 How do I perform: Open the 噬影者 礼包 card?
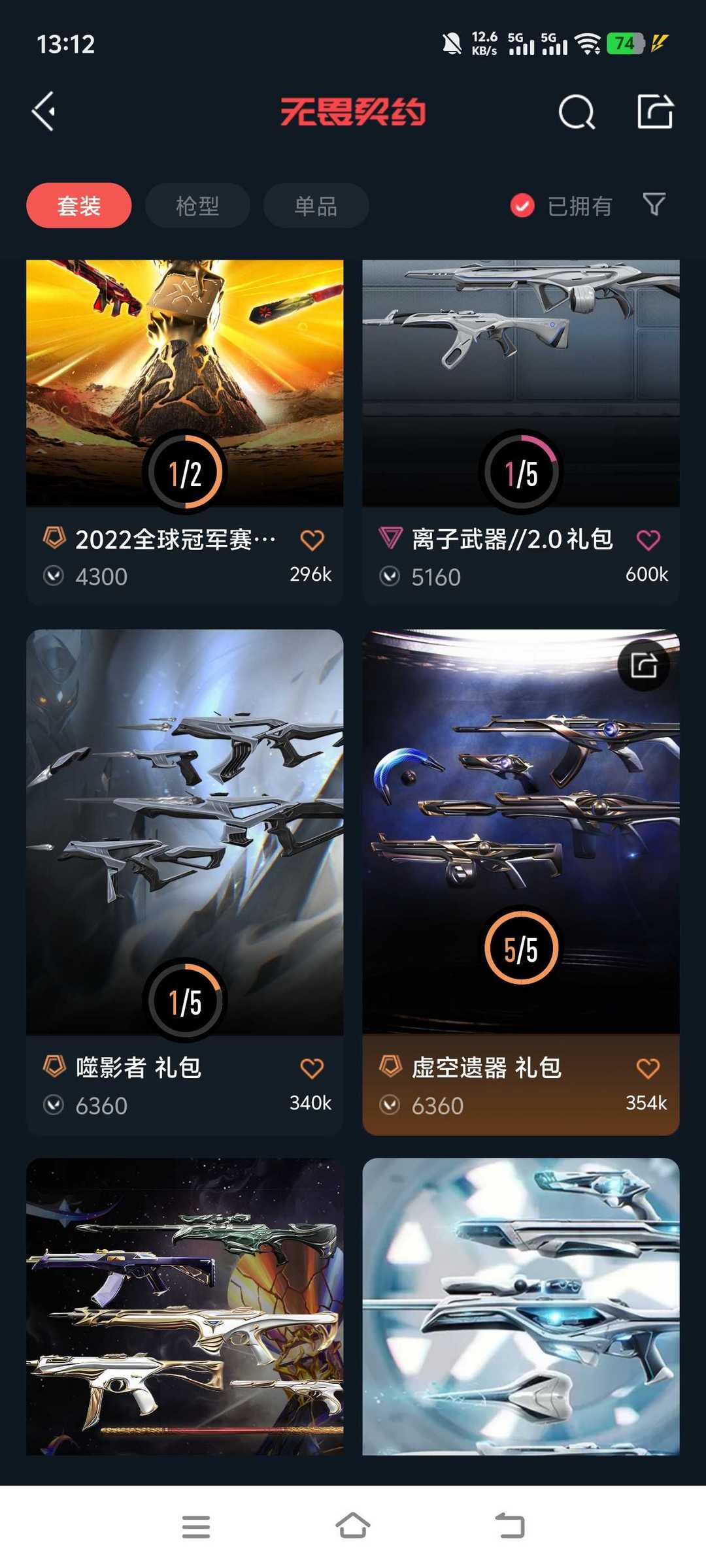coord(184,882)
